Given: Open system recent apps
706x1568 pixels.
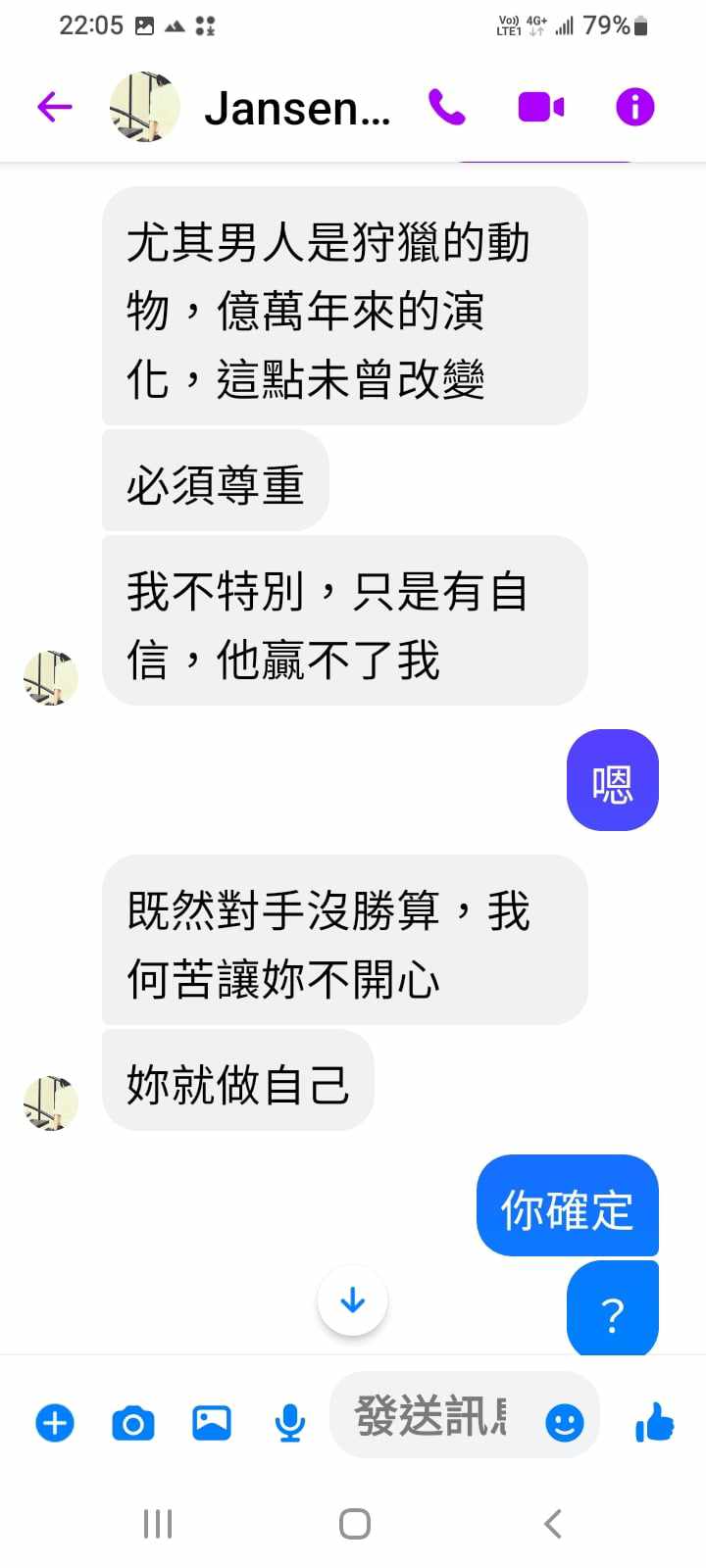Looking at the screenshot, I should (158, 1524).
